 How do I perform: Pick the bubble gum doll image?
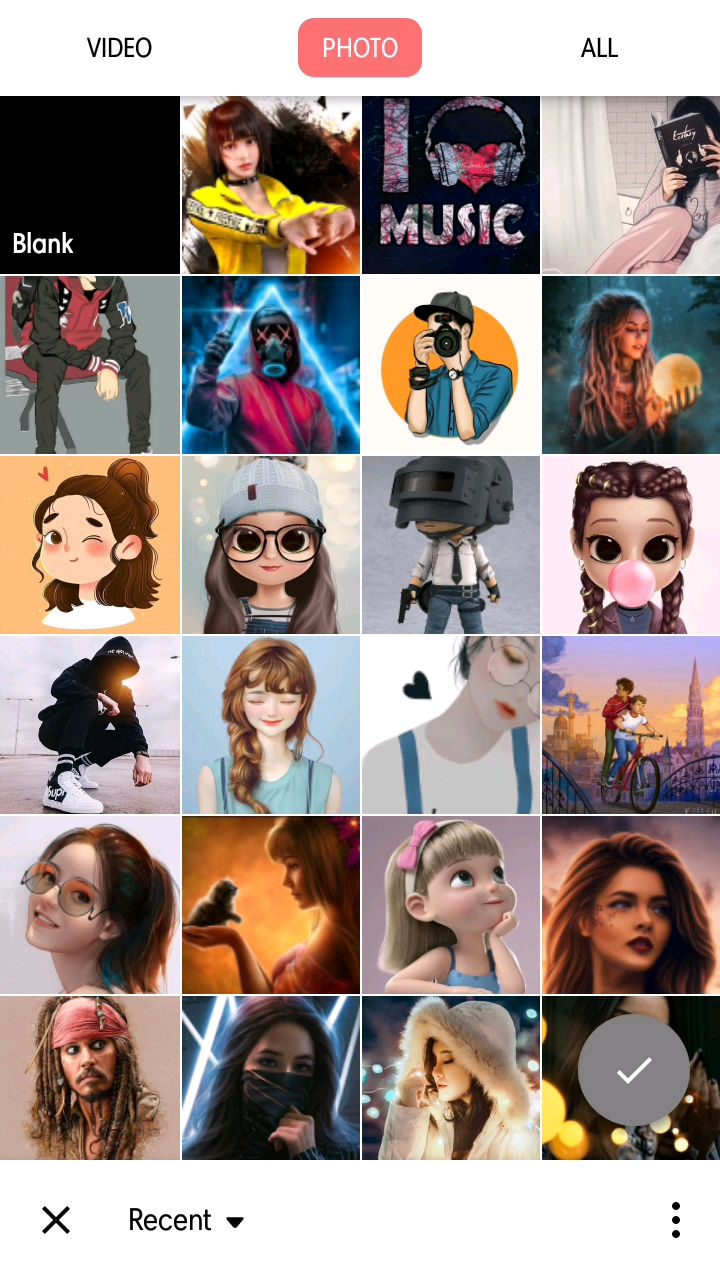630,545
